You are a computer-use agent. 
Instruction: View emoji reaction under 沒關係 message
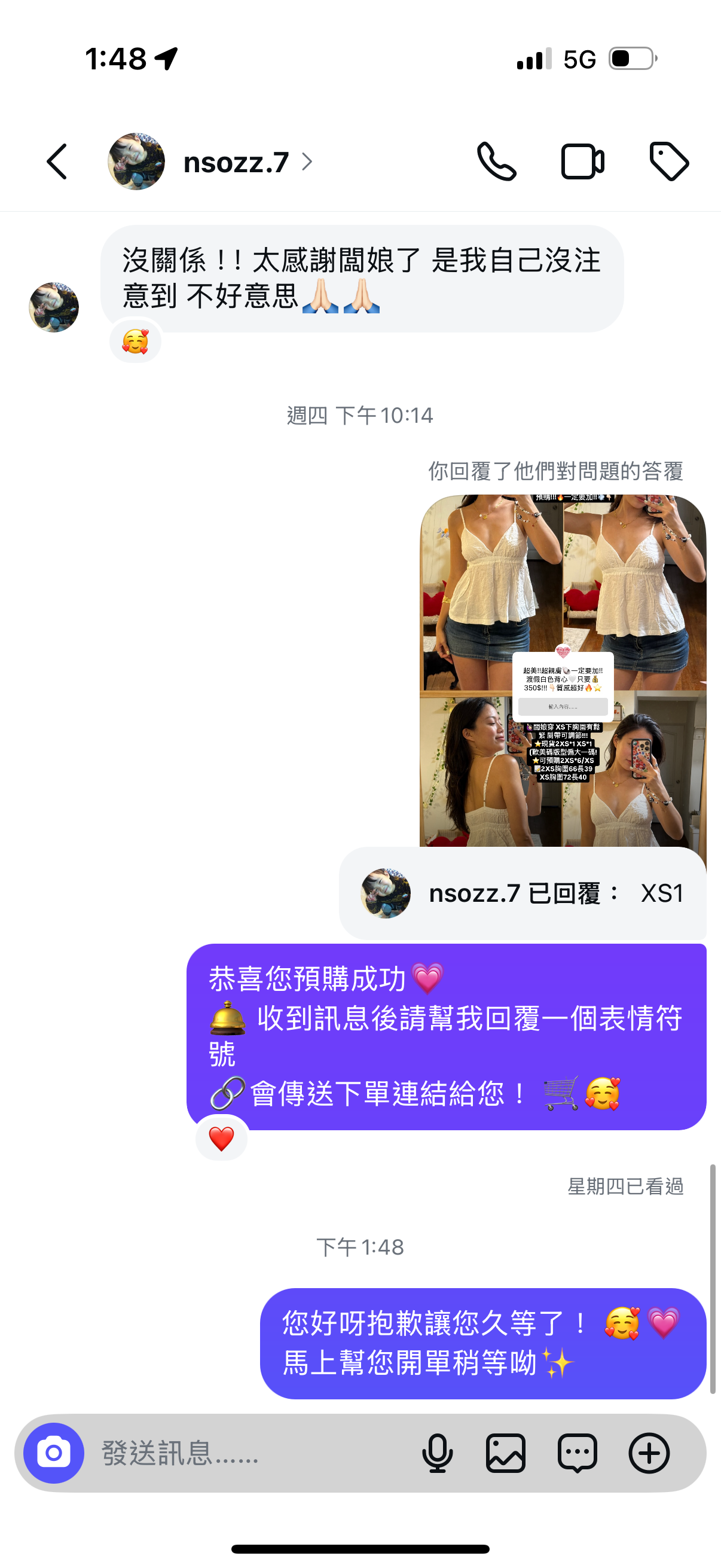135,341
